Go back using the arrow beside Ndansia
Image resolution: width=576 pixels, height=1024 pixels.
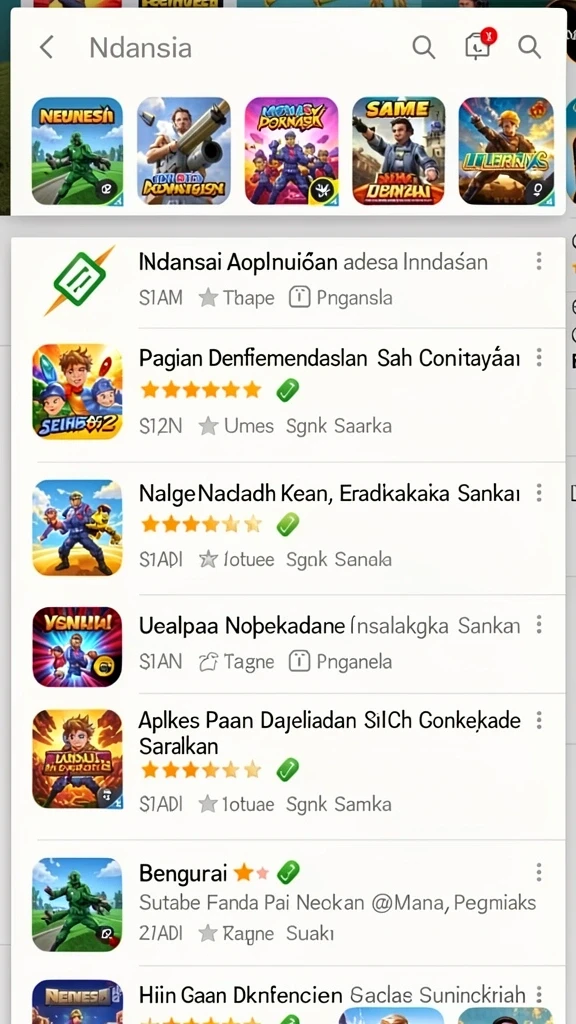pos(46,47)
